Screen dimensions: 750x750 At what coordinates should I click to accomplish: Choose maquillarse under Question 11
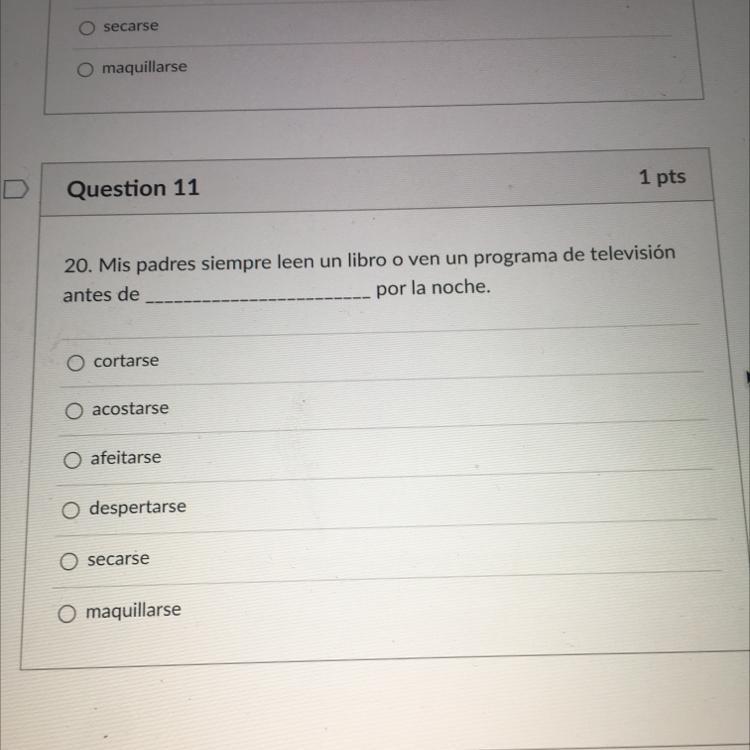click(67, 614)
